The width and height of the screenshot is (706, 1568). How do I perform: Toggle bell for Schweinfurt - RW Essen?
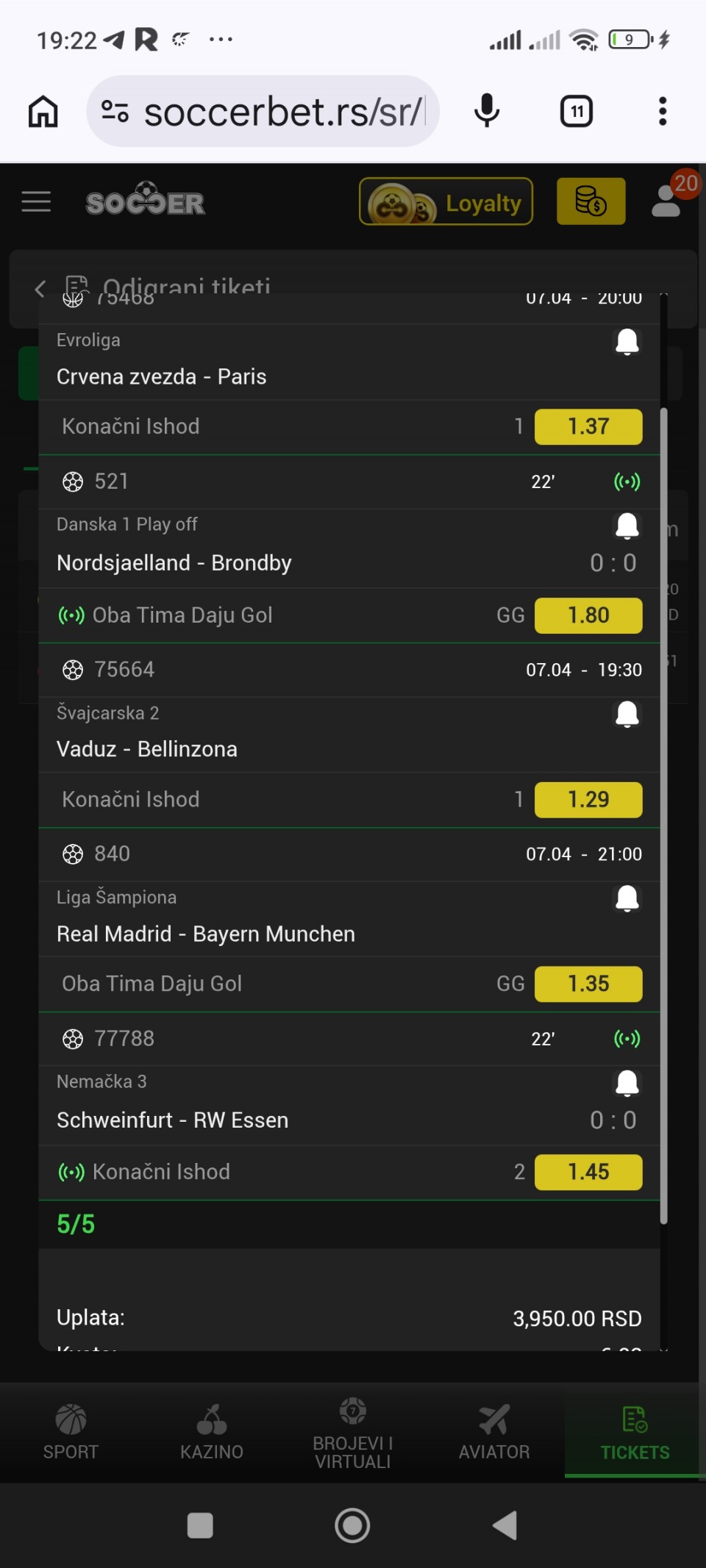[x=627, y=1083]
